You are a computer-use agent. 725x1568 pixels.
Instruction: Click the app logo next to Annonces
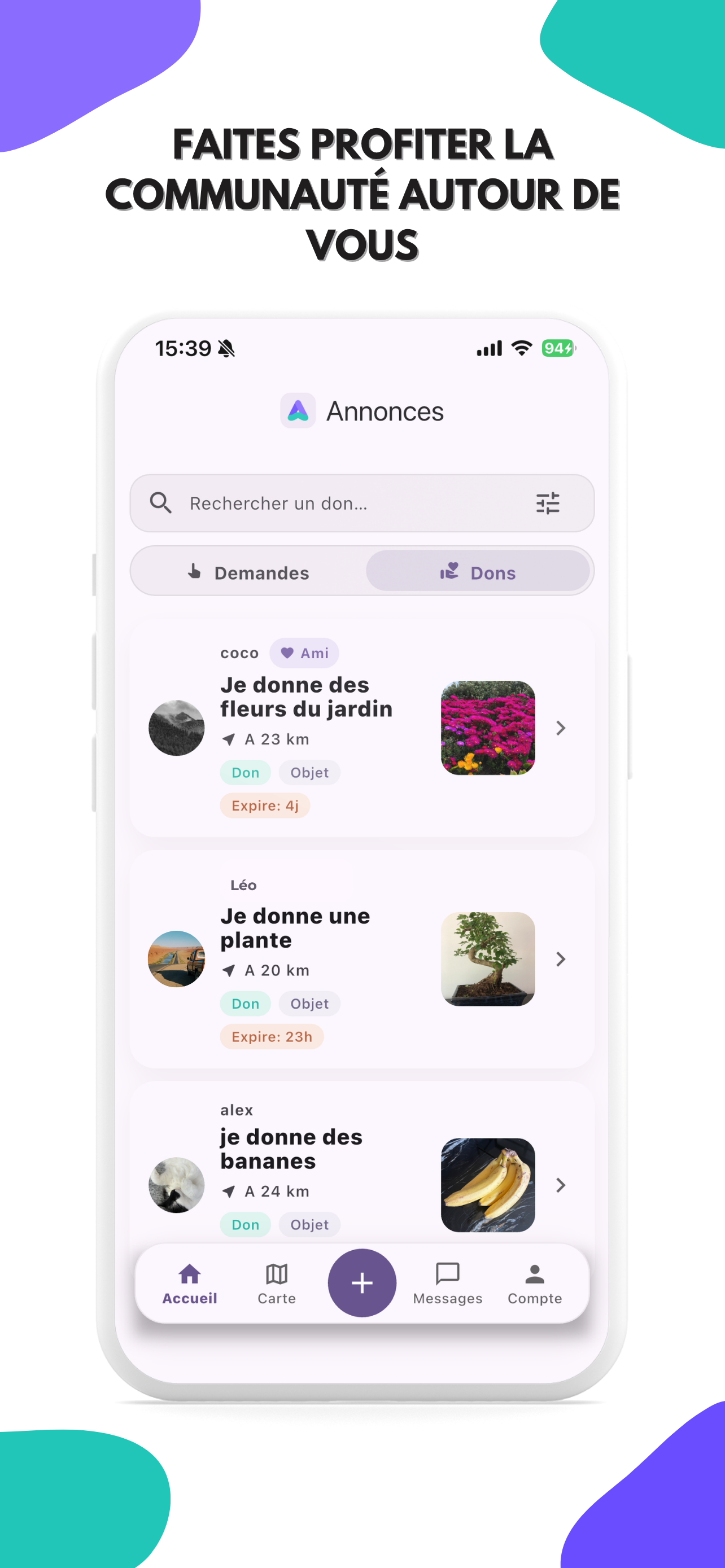click(x=298, y=411)
